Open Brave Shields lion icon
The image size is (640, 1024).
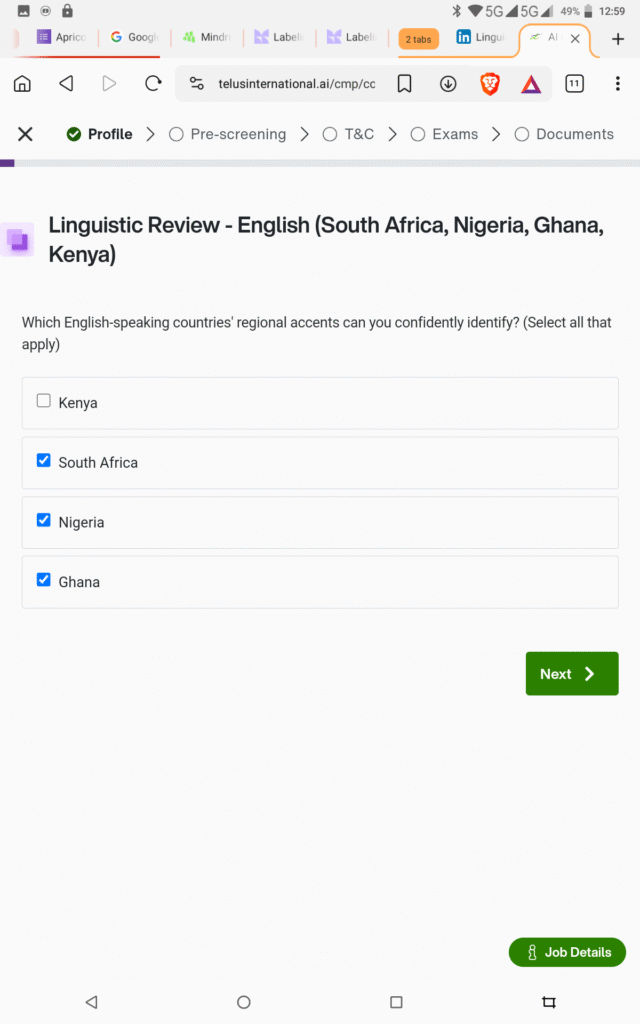click(490, 84)
